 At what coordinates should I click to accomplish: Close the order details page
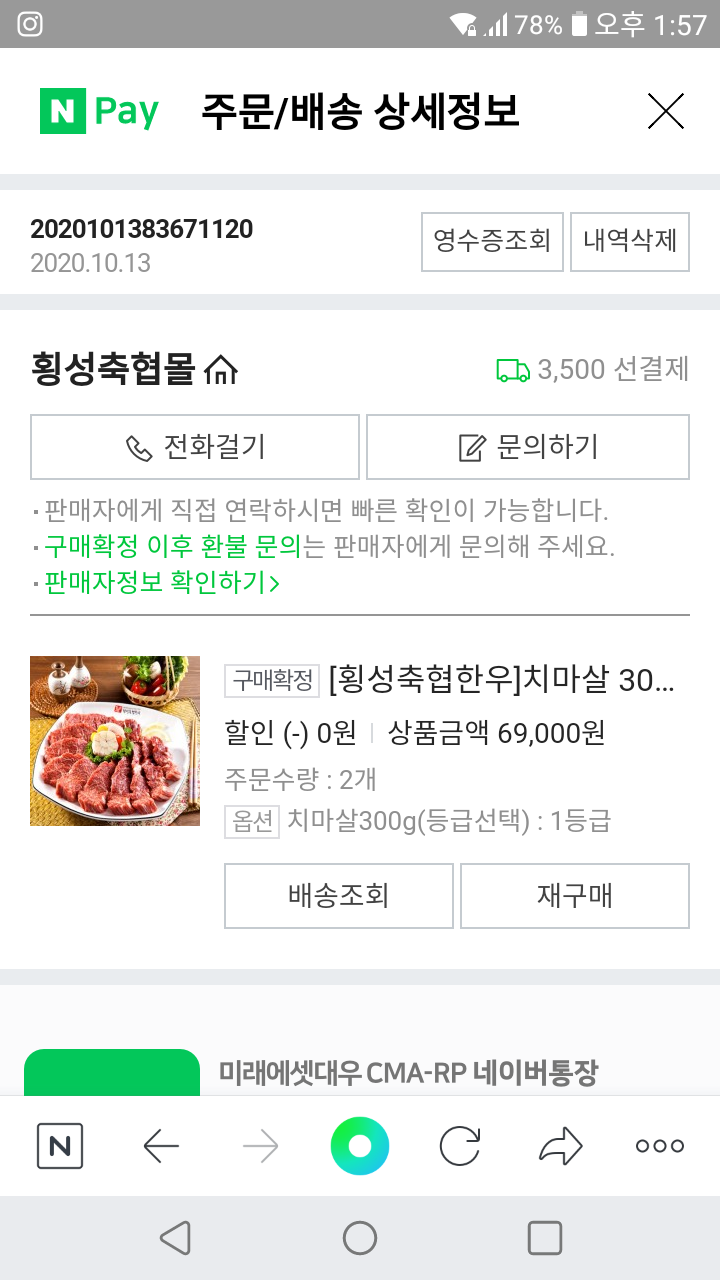(x=665, y=111)
